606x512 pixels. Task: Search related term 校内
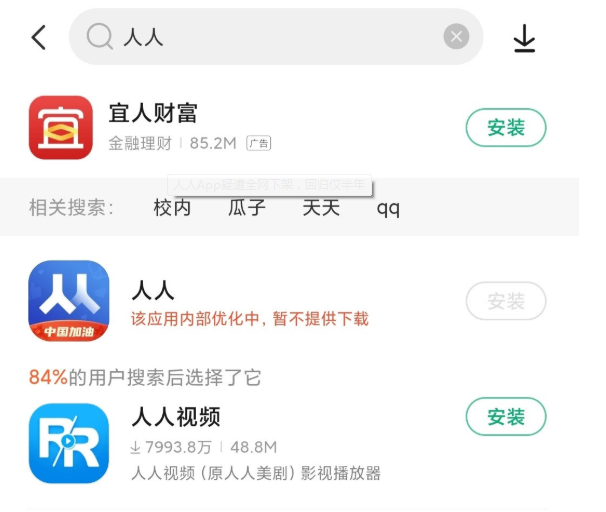click(172, 208)
